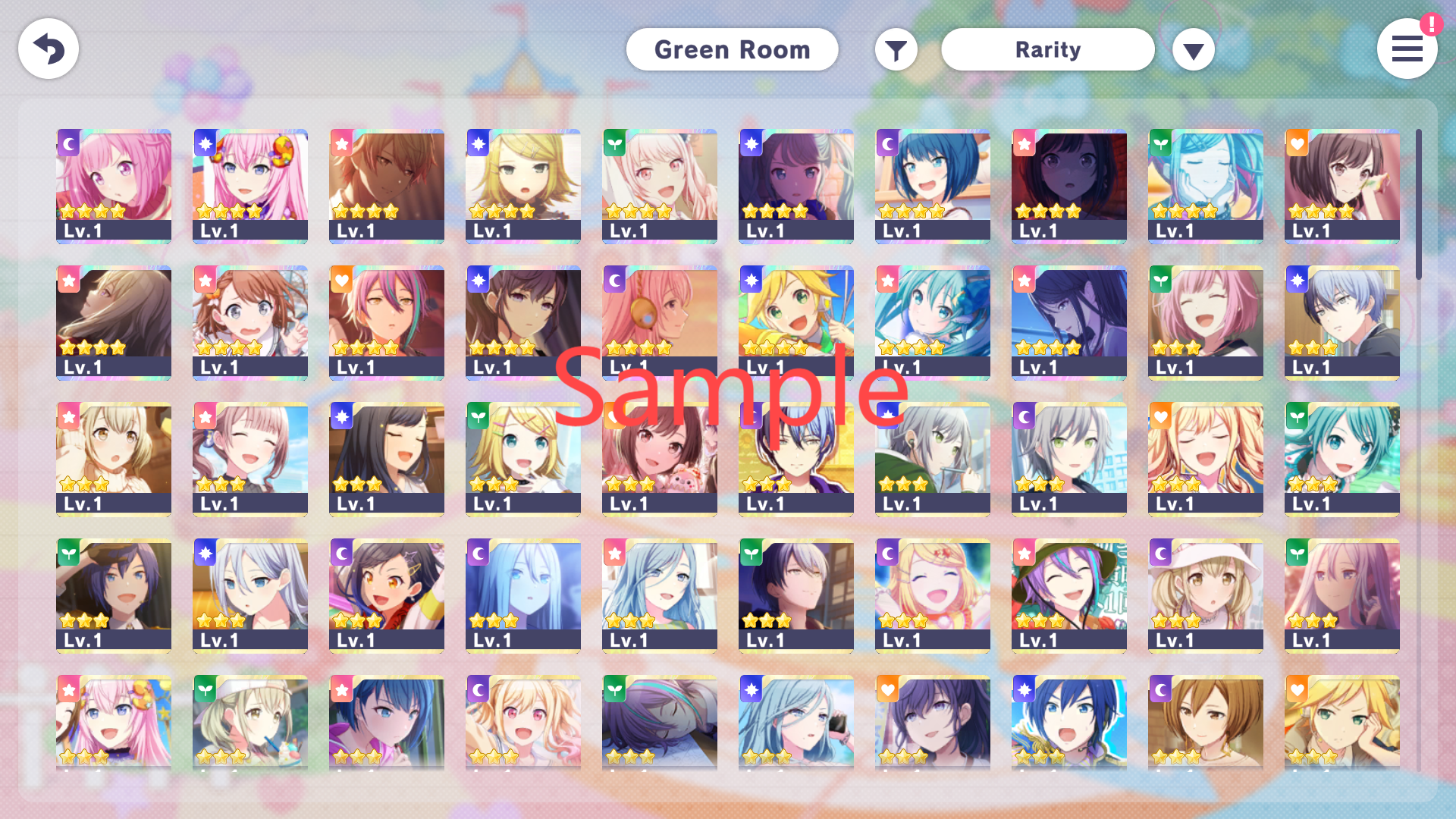Open the Rarity sort selector
The height and width of the screenshot is (819, 1456).
tap(1047, 50)
